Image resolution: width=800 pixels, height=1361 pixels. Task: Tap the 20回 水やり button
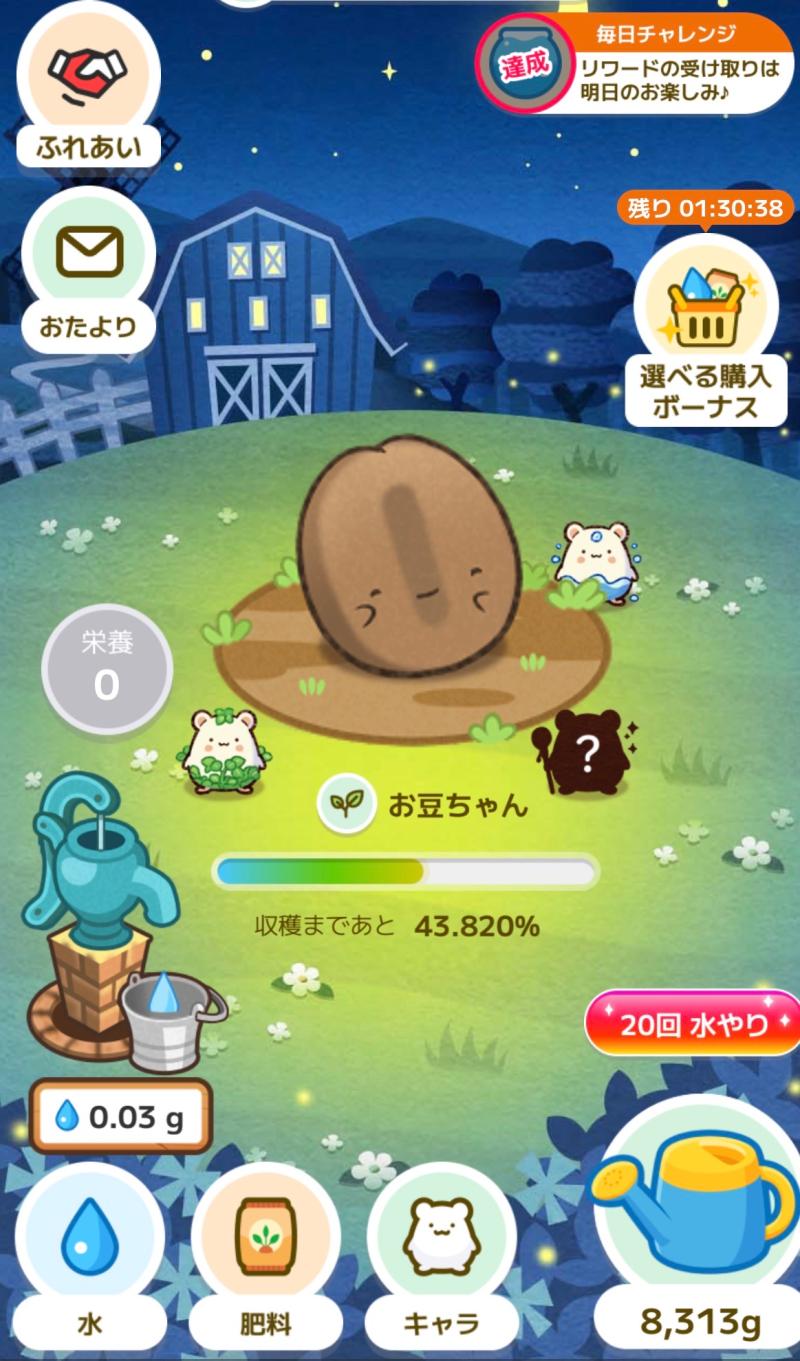click(692, 1024)
